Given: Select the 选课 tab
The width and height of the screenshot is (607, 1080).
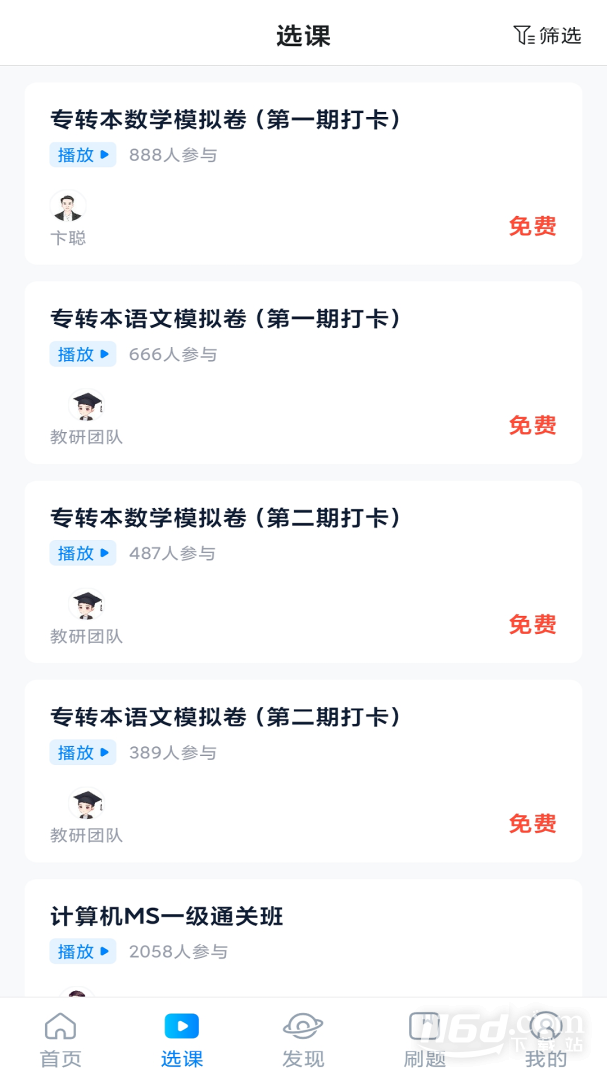Looking at the screenshot, I should [x=182, y=1040].
